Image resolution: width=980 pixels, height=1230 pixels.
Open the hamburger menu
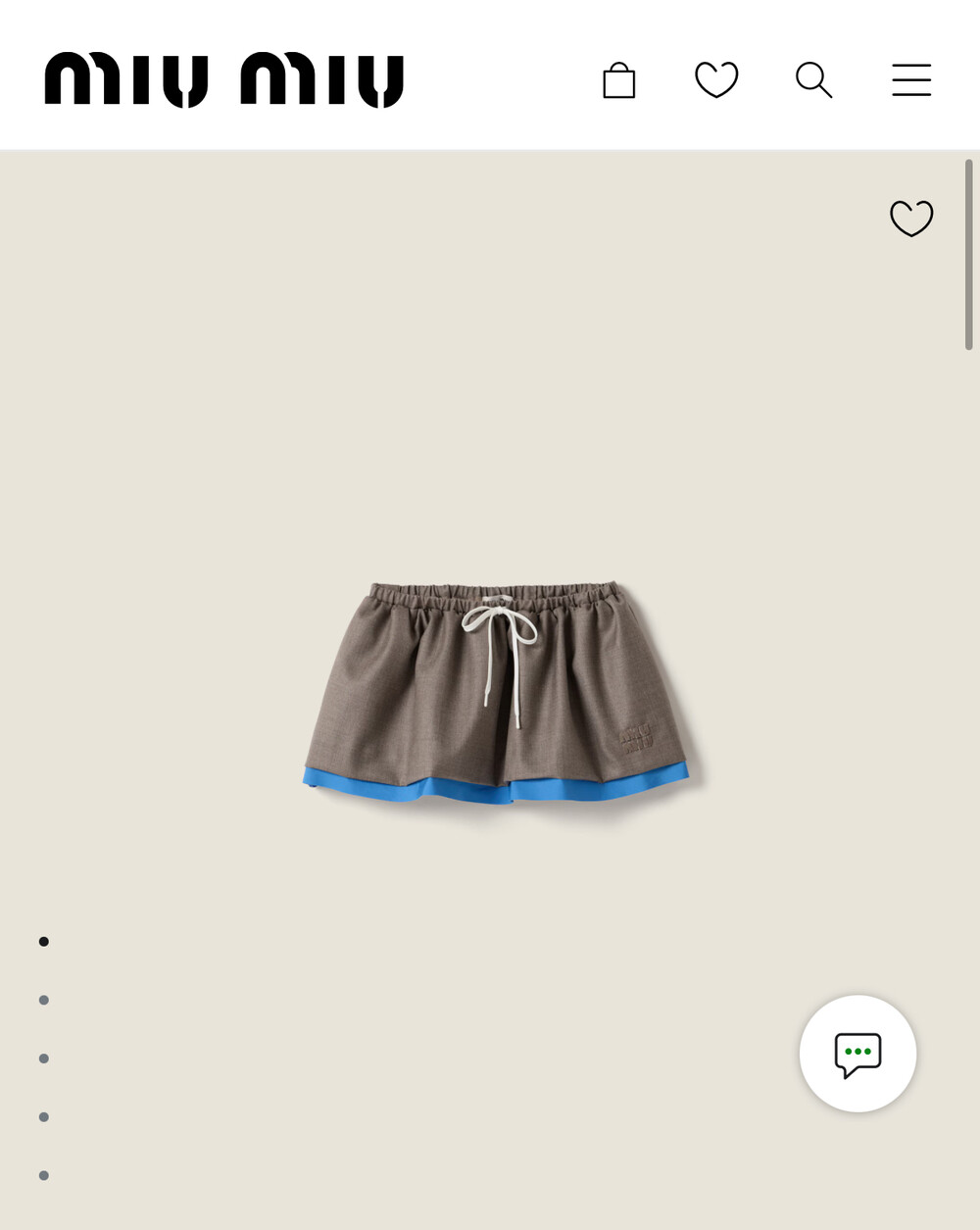pyautogui.click(x=911, y=80)
